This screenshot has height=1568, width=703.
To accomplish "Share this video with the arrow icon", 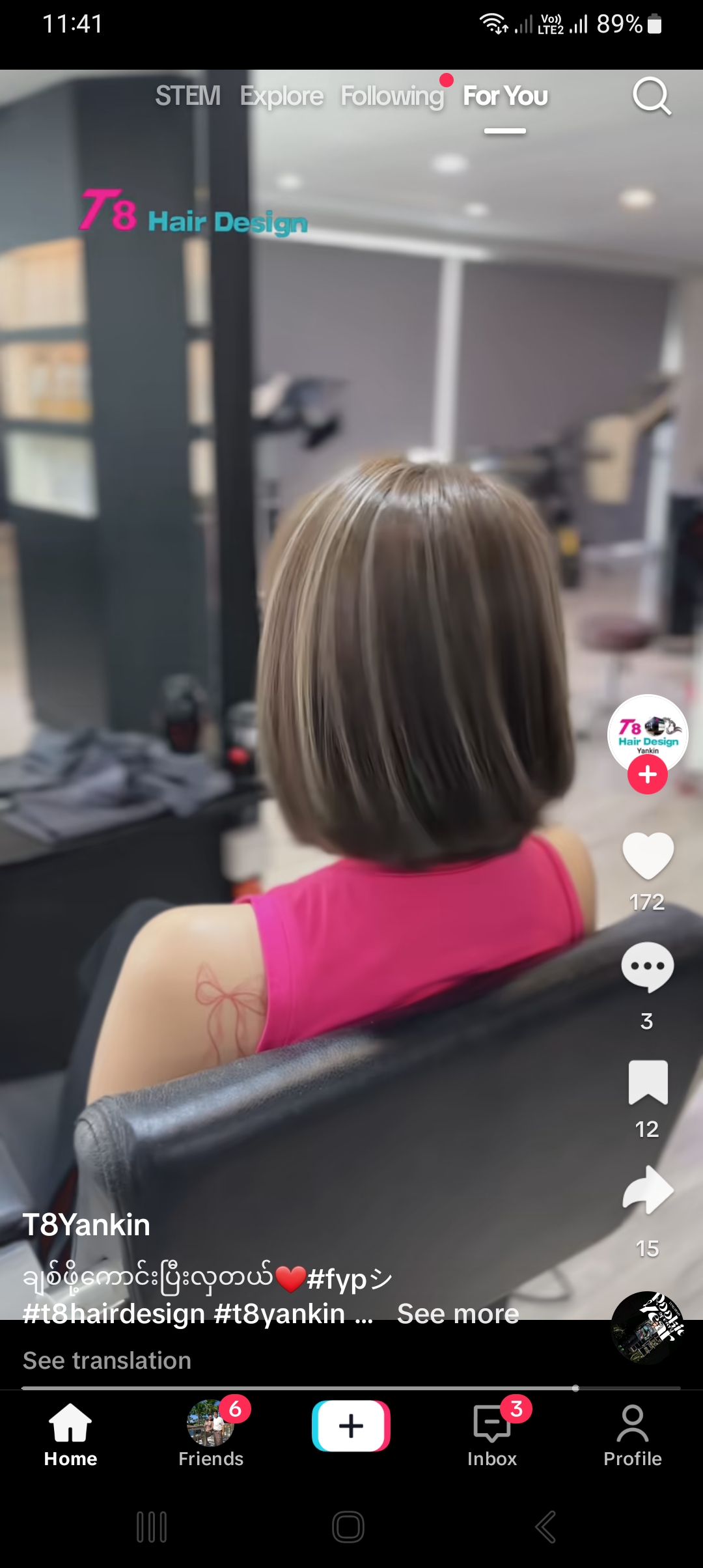I will click(647, 1190).
